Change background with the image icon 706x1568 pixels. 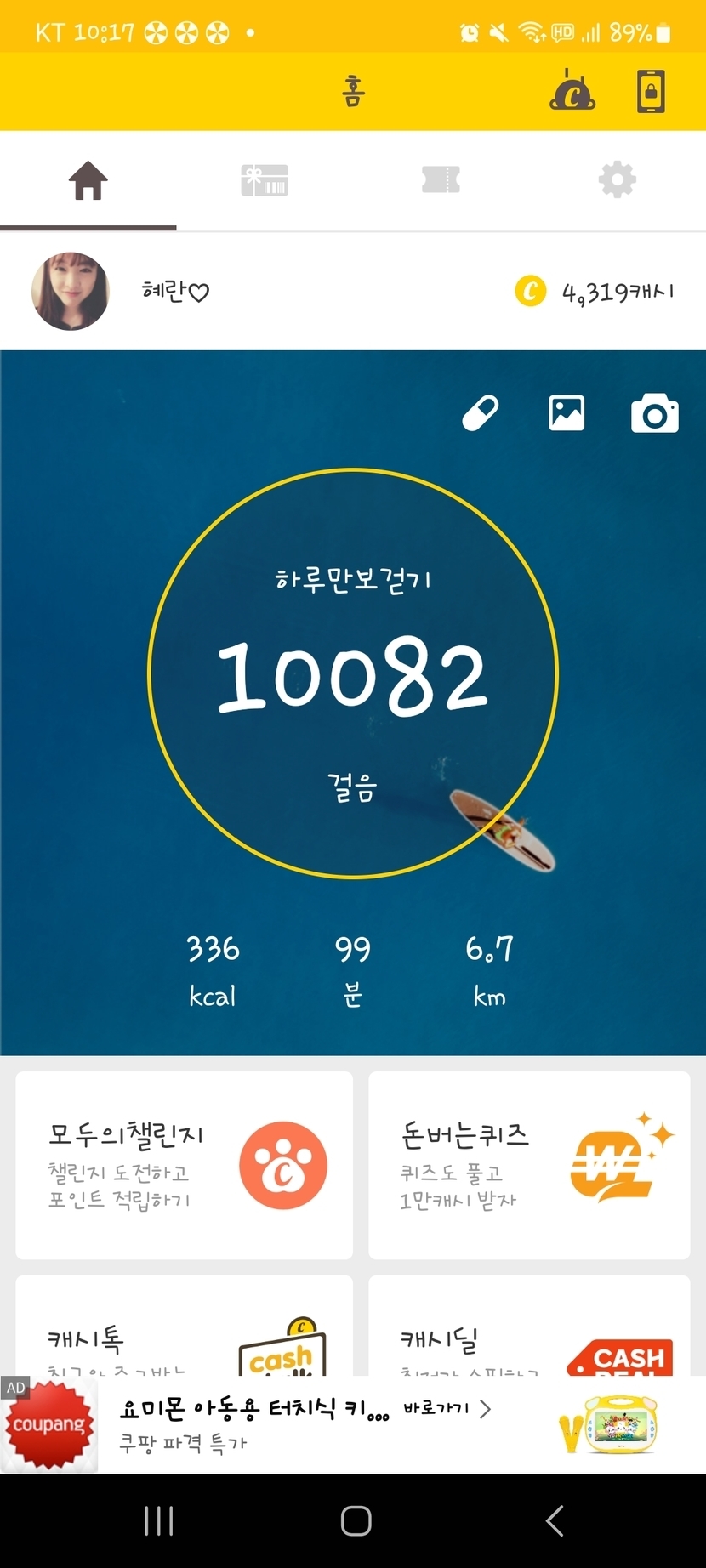tap(567, 413)
